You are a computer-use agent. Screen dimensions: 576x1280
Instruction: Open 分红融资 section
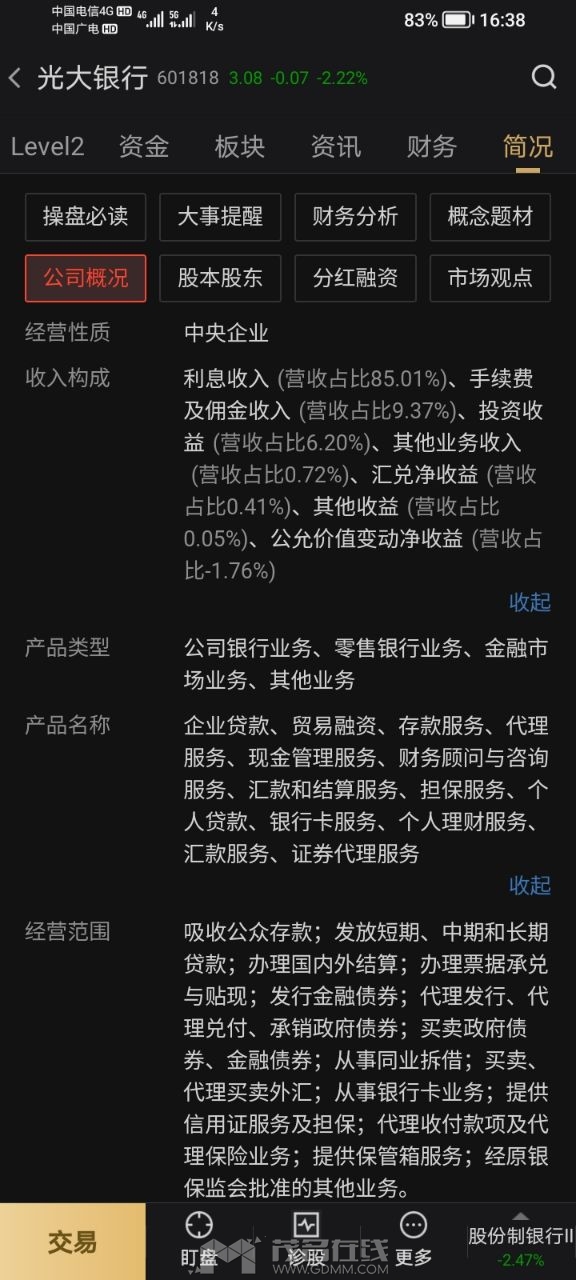(x=355, y=278)
